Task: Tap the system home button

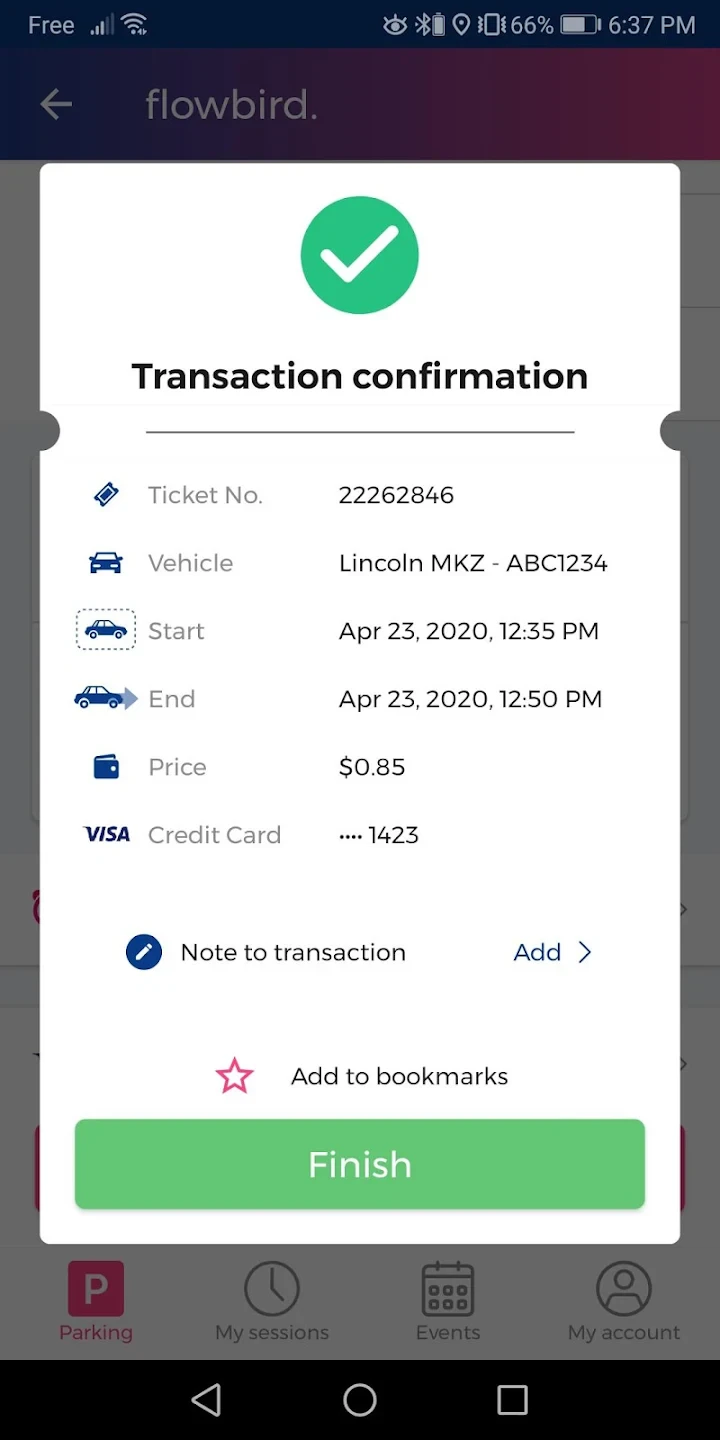Action: 360,1400
